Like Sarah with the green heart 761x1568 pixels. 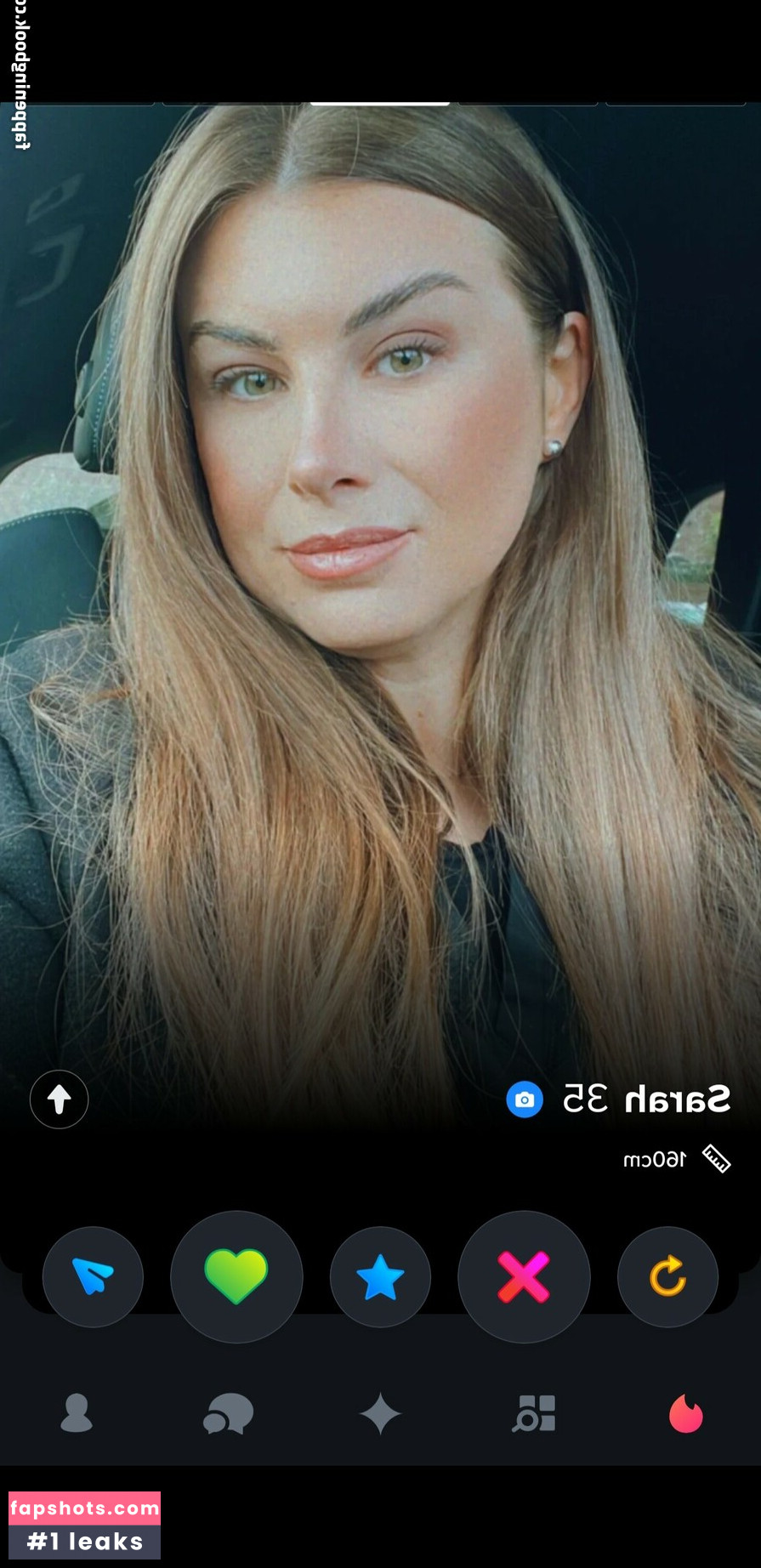pos(236,1276)
